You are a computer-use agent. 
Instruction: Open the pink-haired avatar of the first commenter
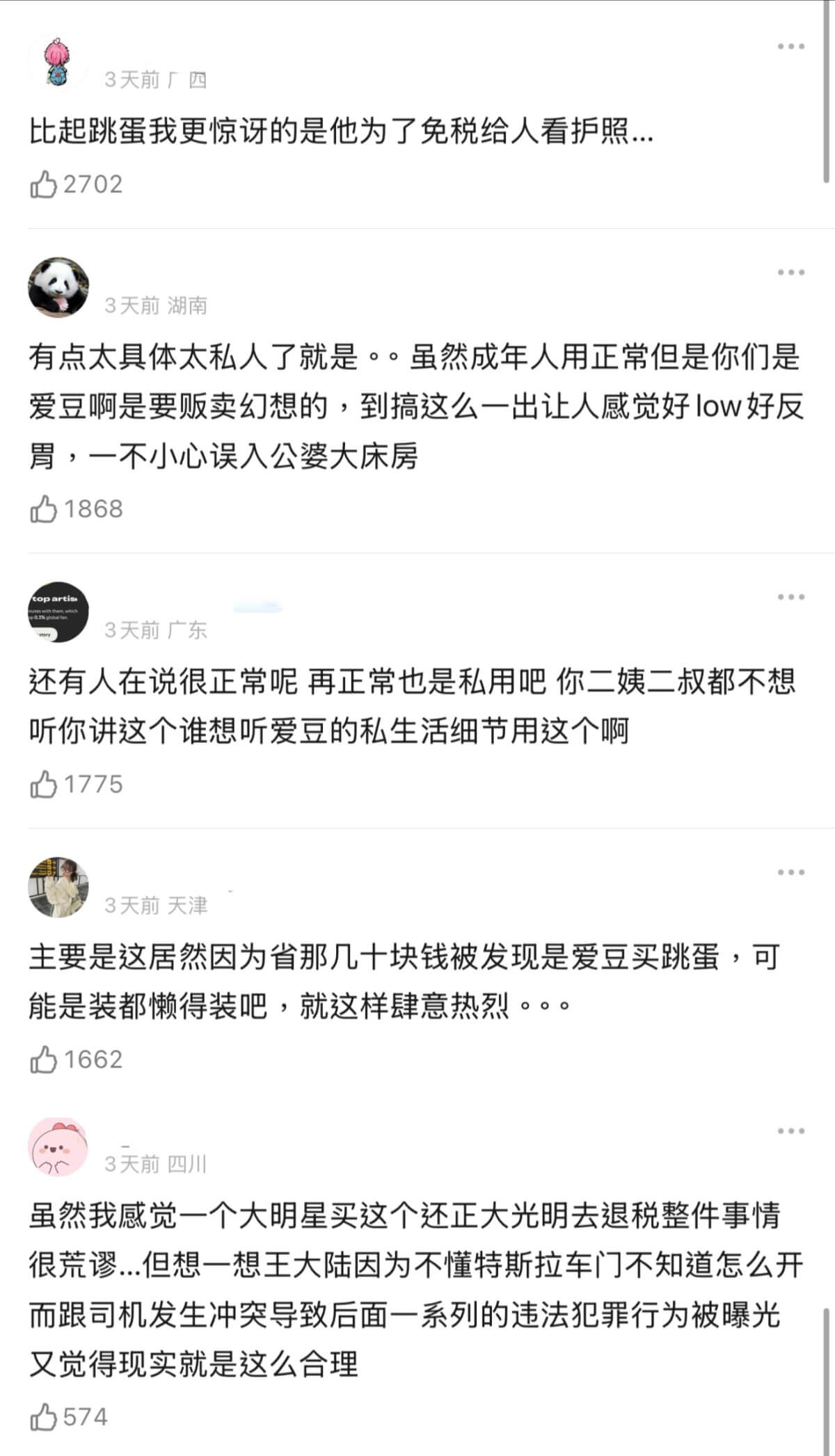58,63
